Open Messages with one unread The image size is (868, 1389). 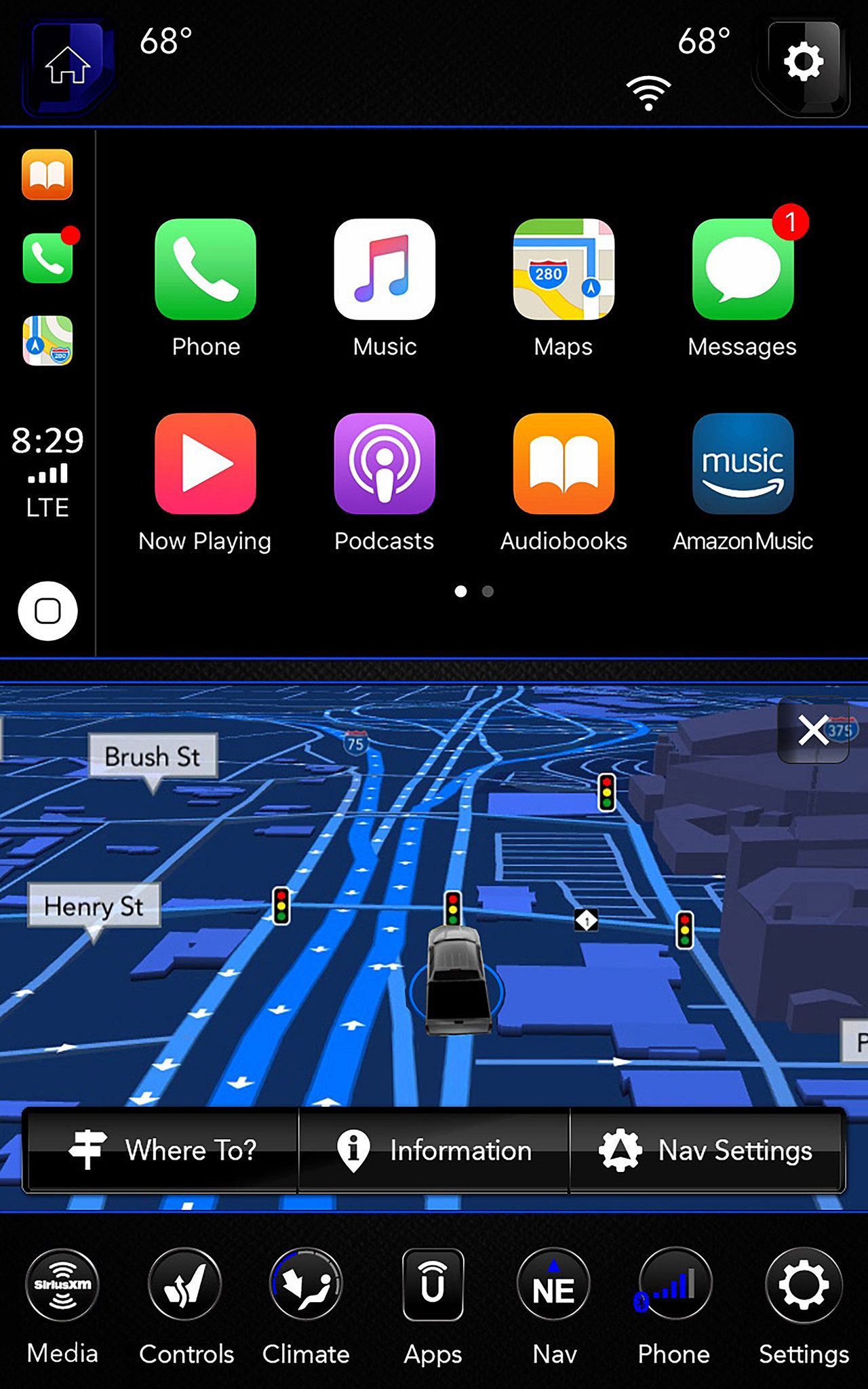click(x=743, y=269)
